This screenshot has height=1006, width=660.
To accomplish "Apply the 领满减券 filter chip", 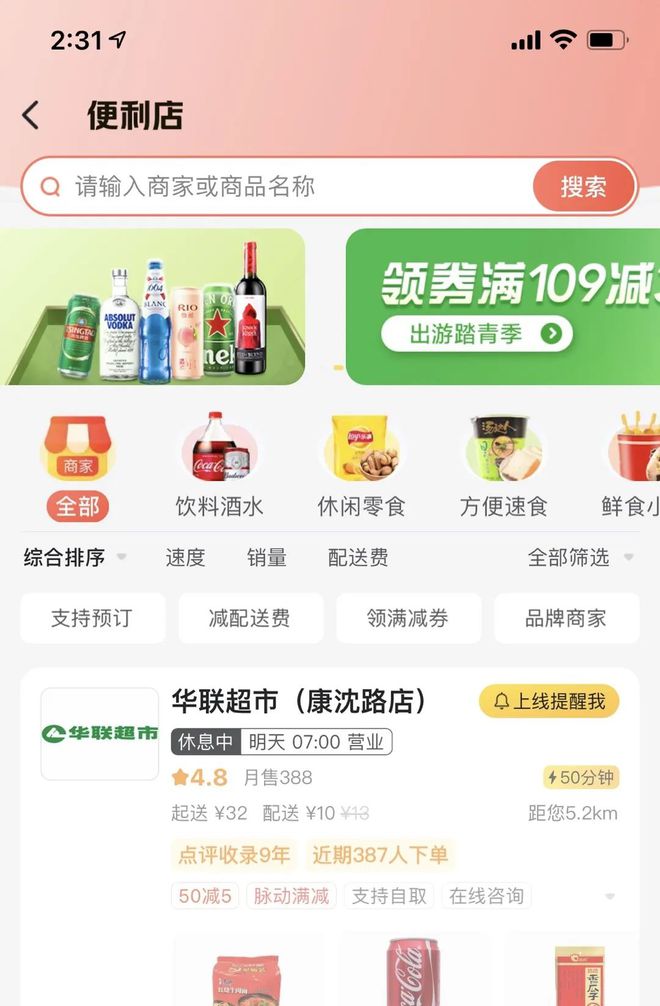I will (x=408, y=618).
